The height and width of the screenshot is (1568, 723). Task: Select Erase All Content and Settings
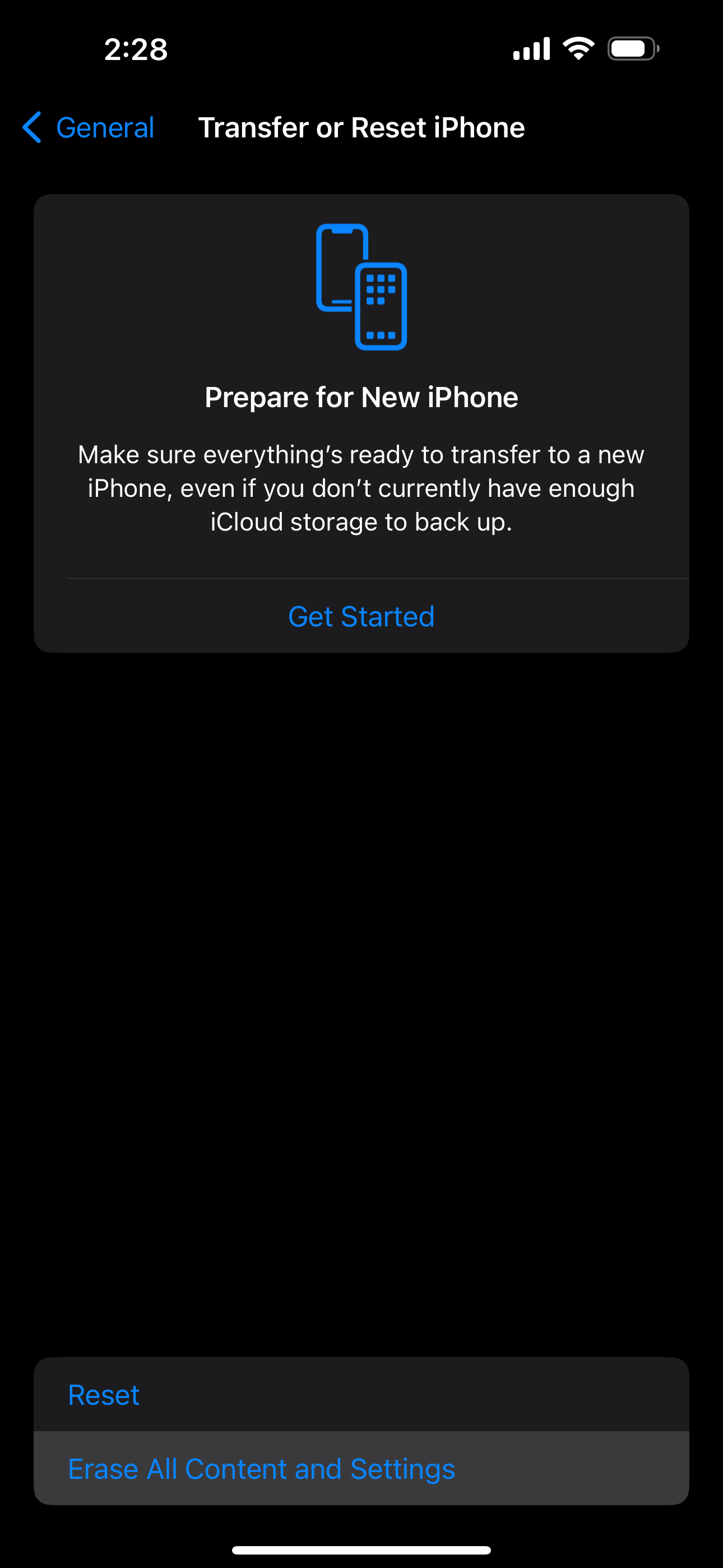pyautogui.click(x=262, y=1468)
